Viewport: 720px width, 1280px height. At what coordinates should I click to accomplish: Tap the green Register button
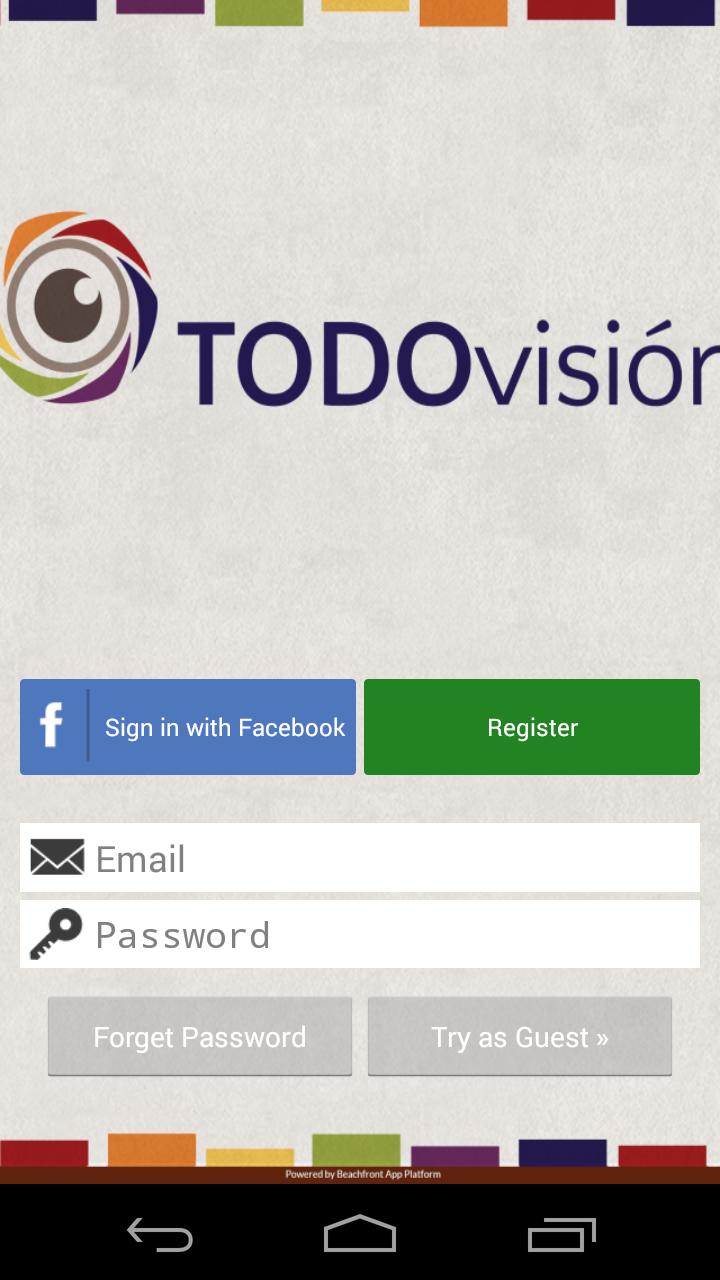pos(532,727)
